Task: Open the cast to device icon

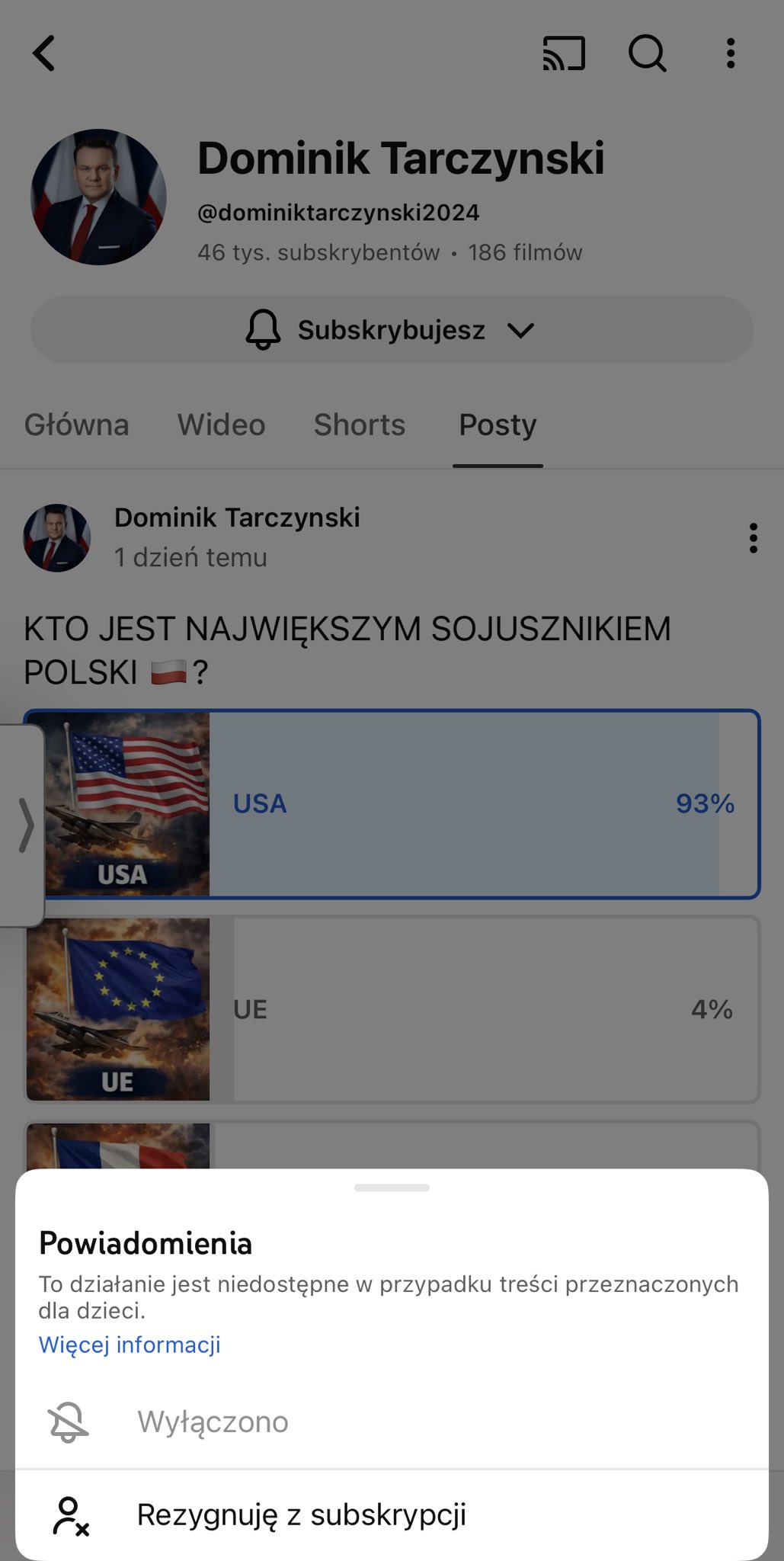Action: 564,53
